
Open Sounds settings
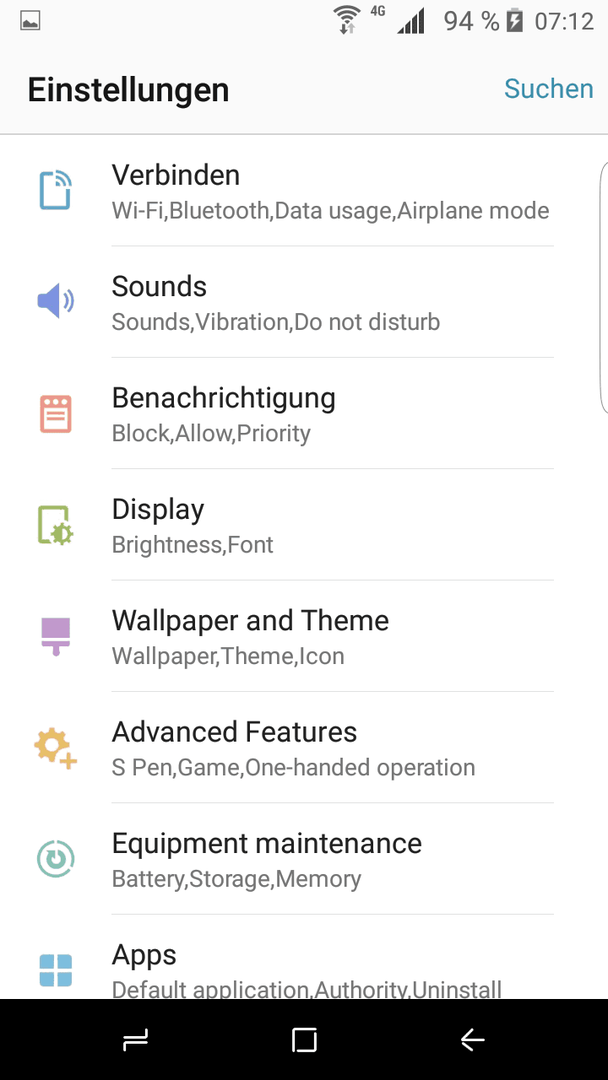(304, 302)
